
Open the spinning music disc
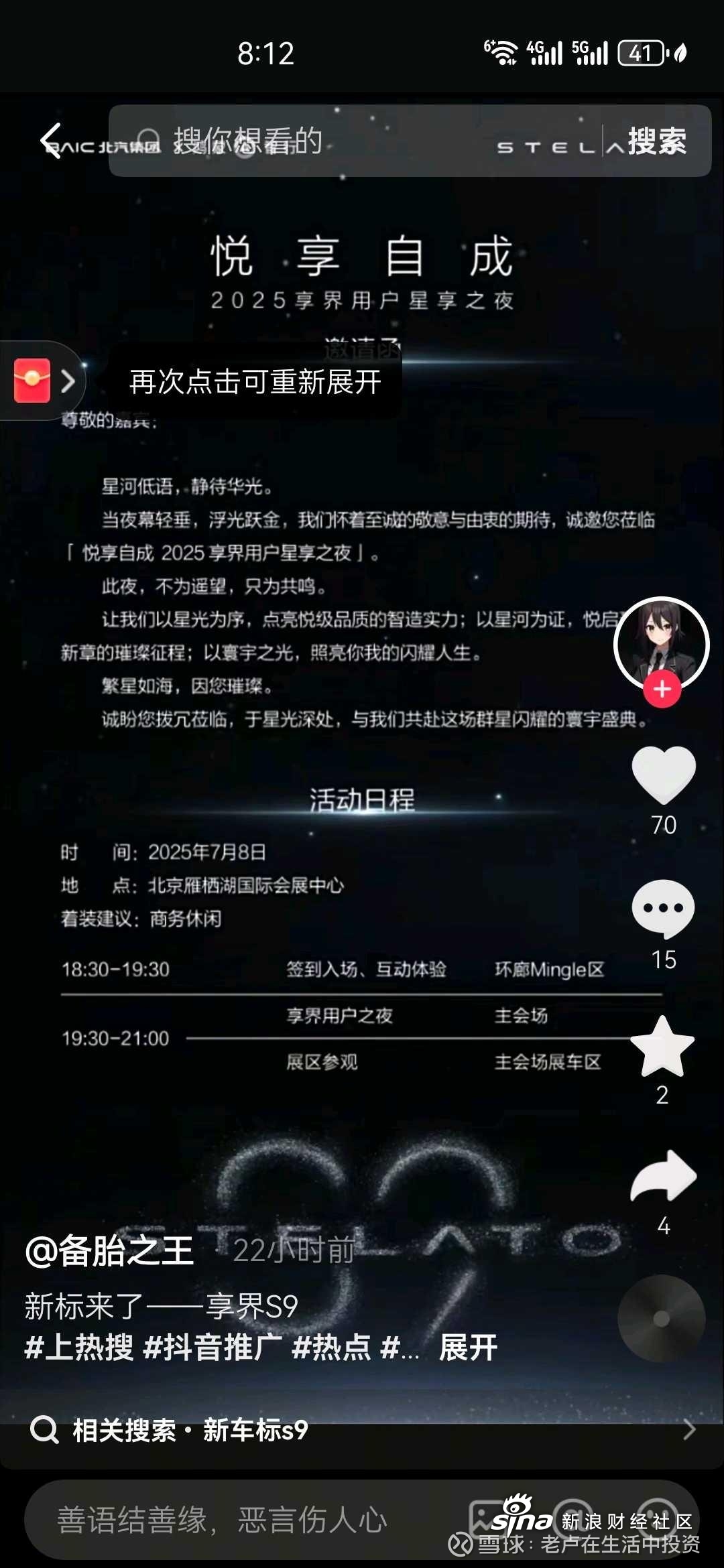coord(661,1318)
